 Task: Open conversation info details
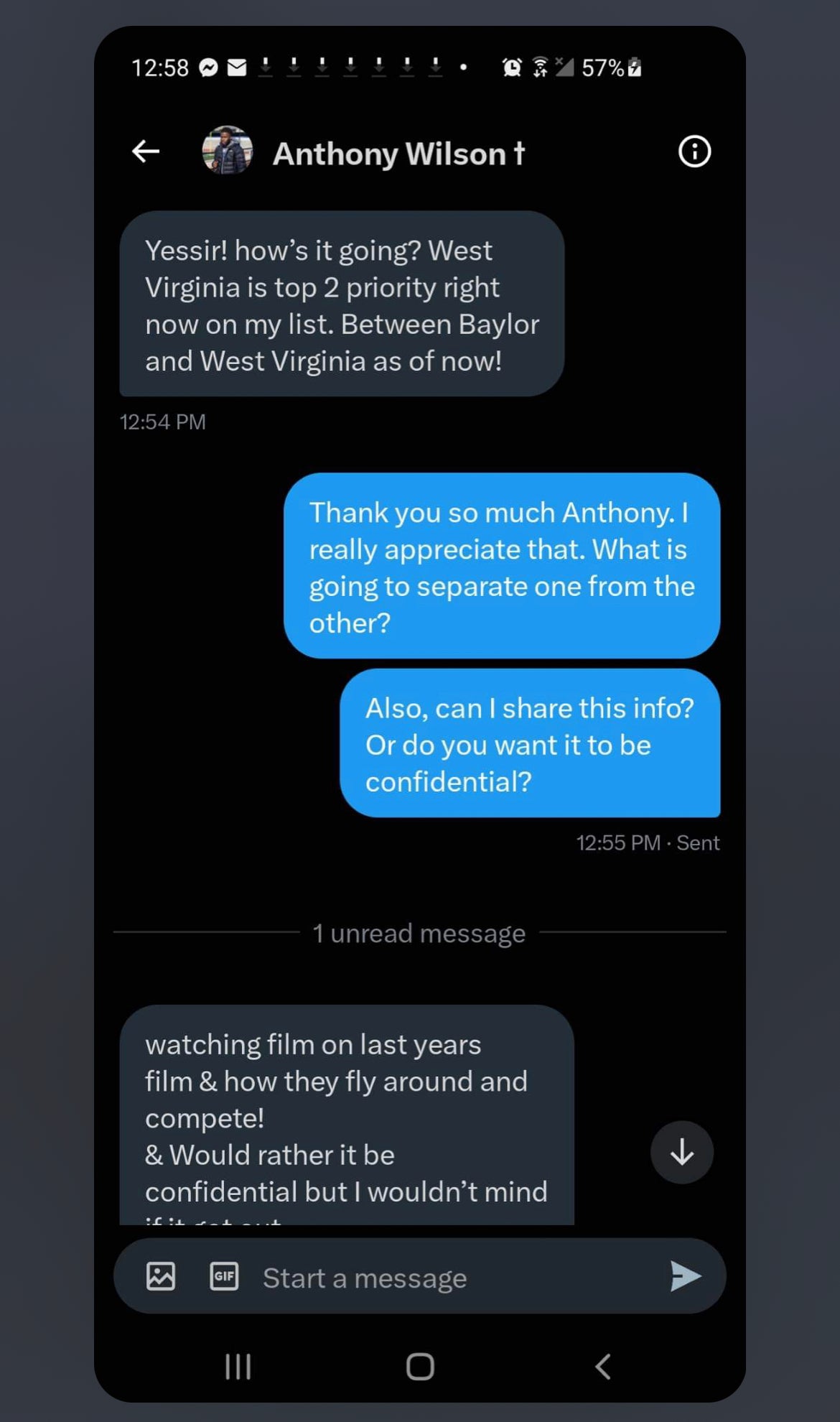[694, 152]
